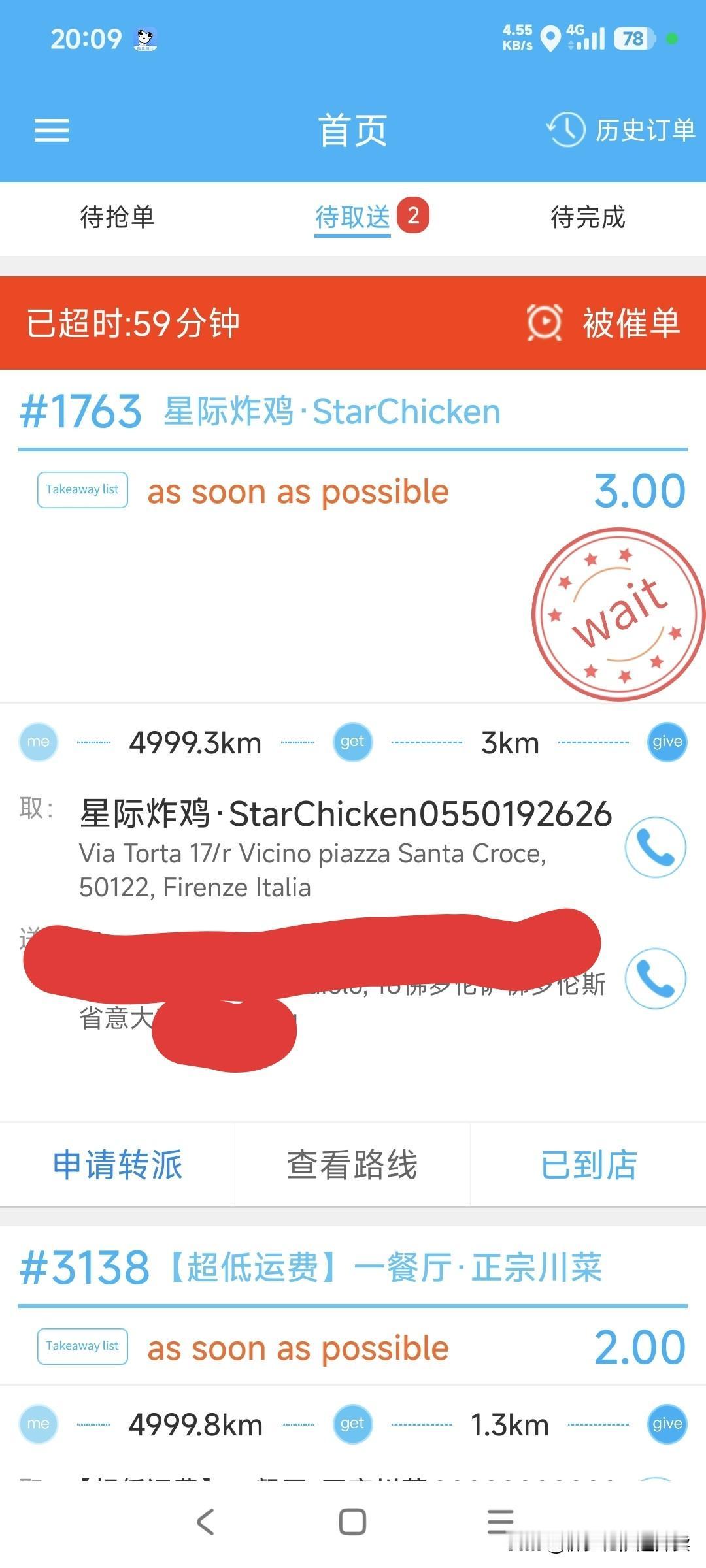Open the Takeaway list tag on order #3138
Screen dimensions: 706x1568
pyautogui.click(x=82, y=1346)
